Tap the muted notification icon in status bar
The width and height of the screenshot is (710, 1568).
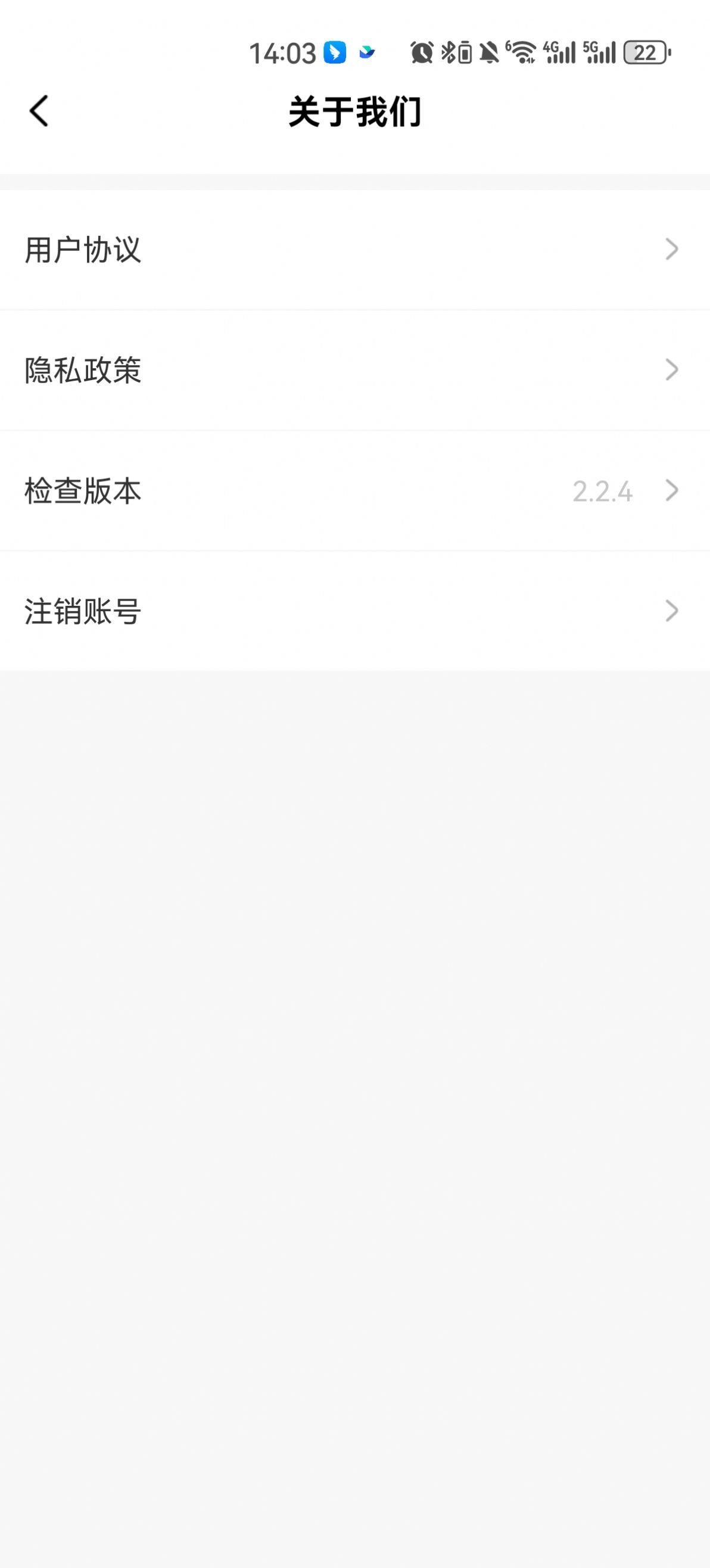click(x=490, y=54)
